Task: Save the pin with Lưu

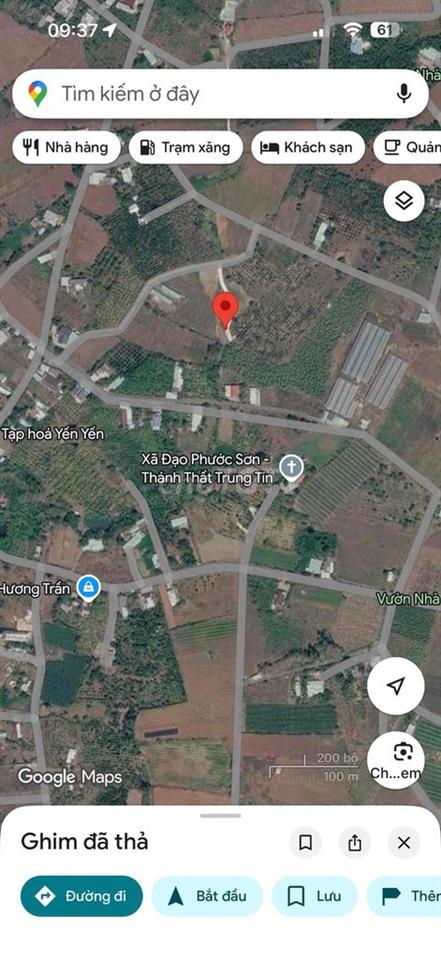Action: tap(315, 896)
